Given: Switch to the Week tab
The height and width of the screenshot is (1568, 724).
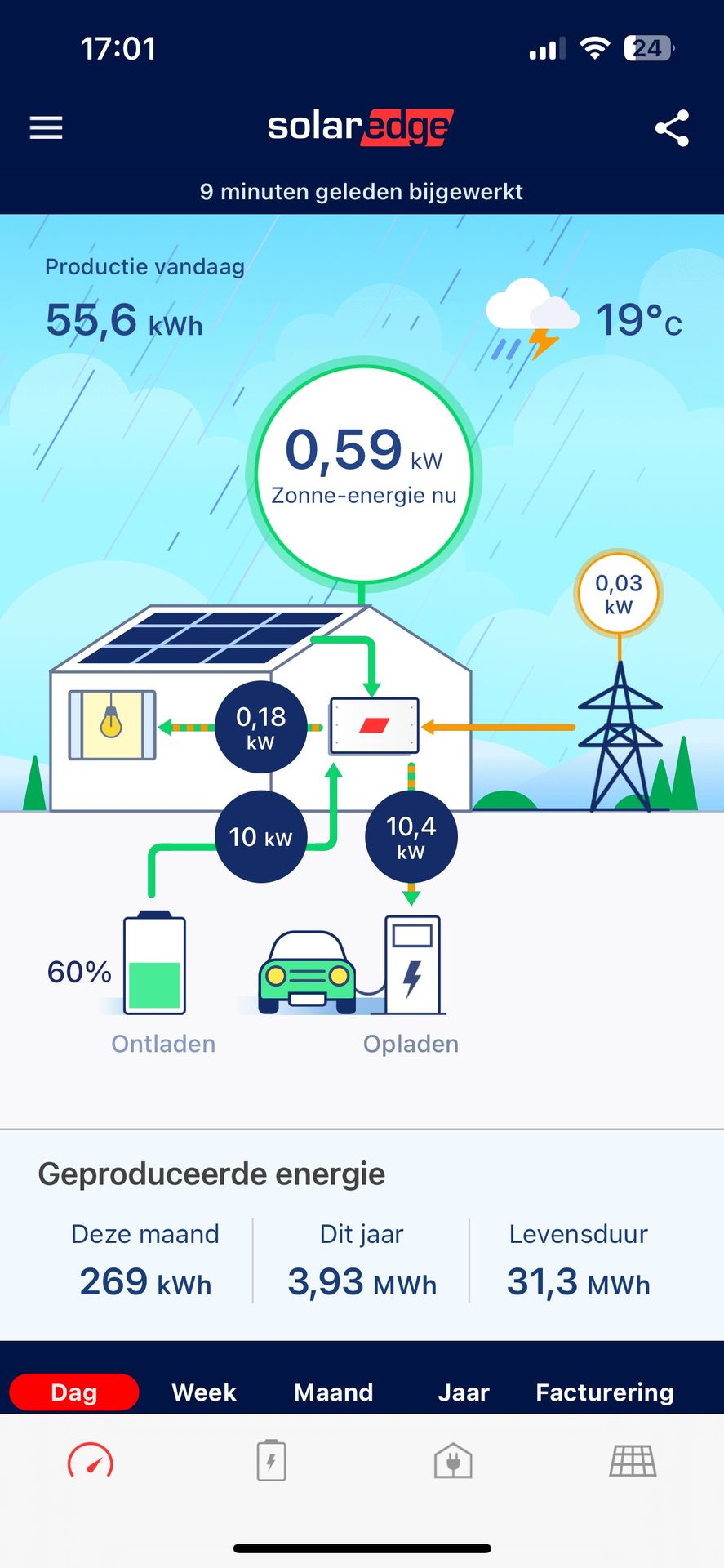Looking at the screenshot, I should (204, 1392).
